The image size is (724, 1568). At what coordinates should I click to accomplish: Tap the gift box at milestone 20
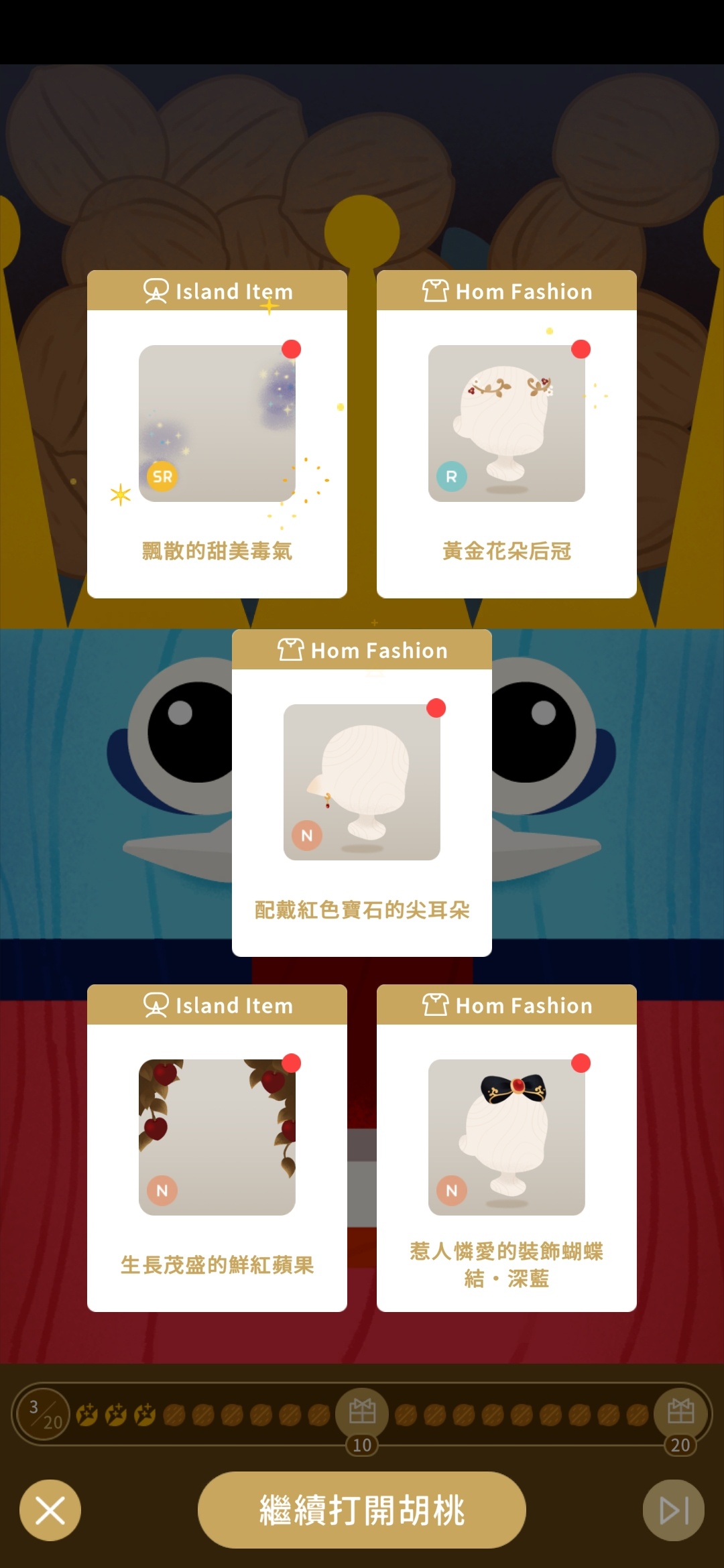(x=680, y=1411)
